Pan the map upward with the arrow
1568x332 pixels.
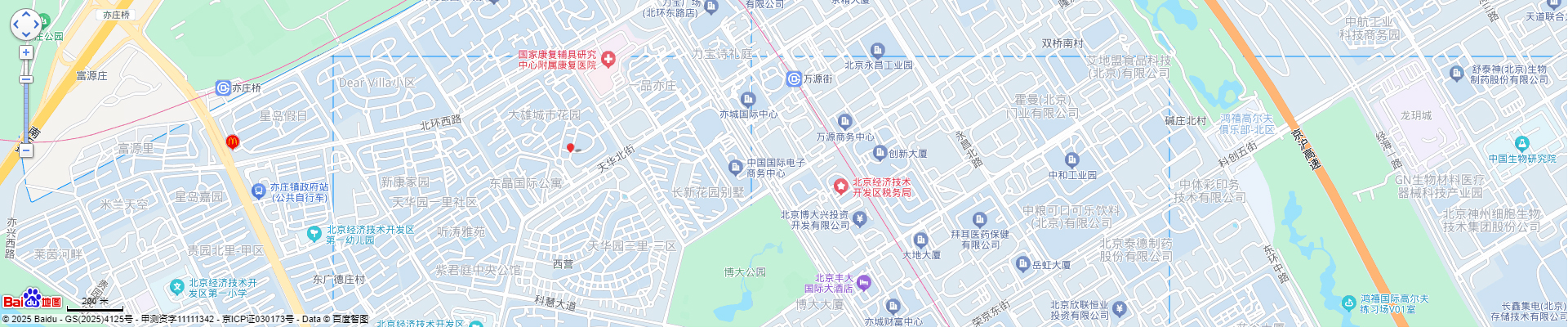coord(25,15)
